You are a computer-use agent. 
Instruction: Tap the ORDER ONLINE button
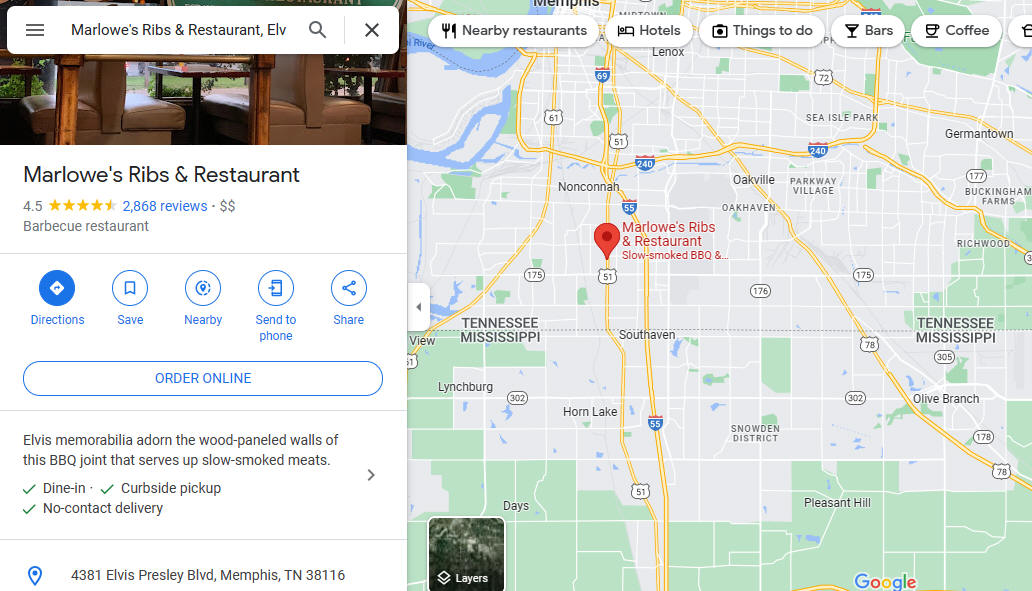[203, 378]
